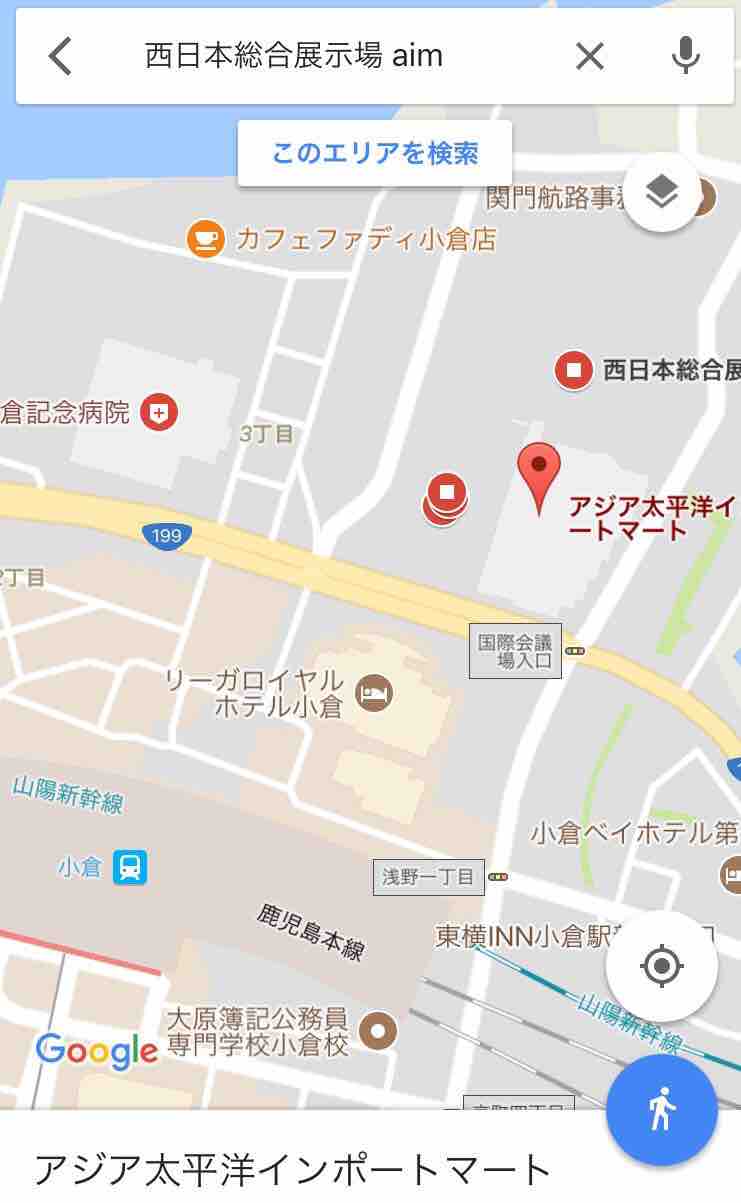Select the 記念病院 hospital marker
The width and height of the screenshot is (741, 1203).
point(159,411)
